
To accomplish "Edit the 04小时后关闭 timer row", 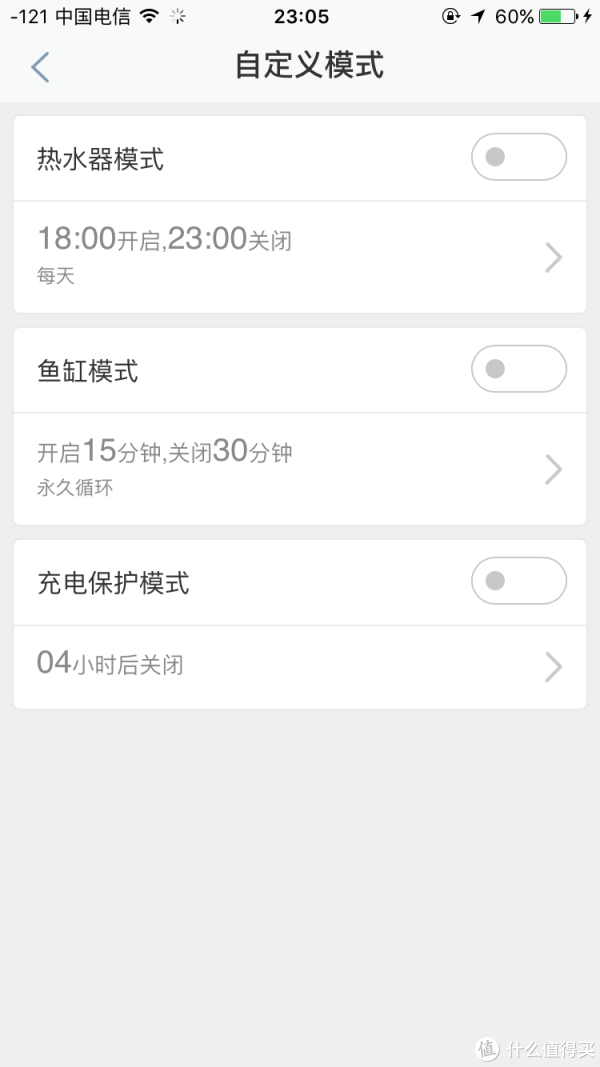I will (x=300, y=667).
